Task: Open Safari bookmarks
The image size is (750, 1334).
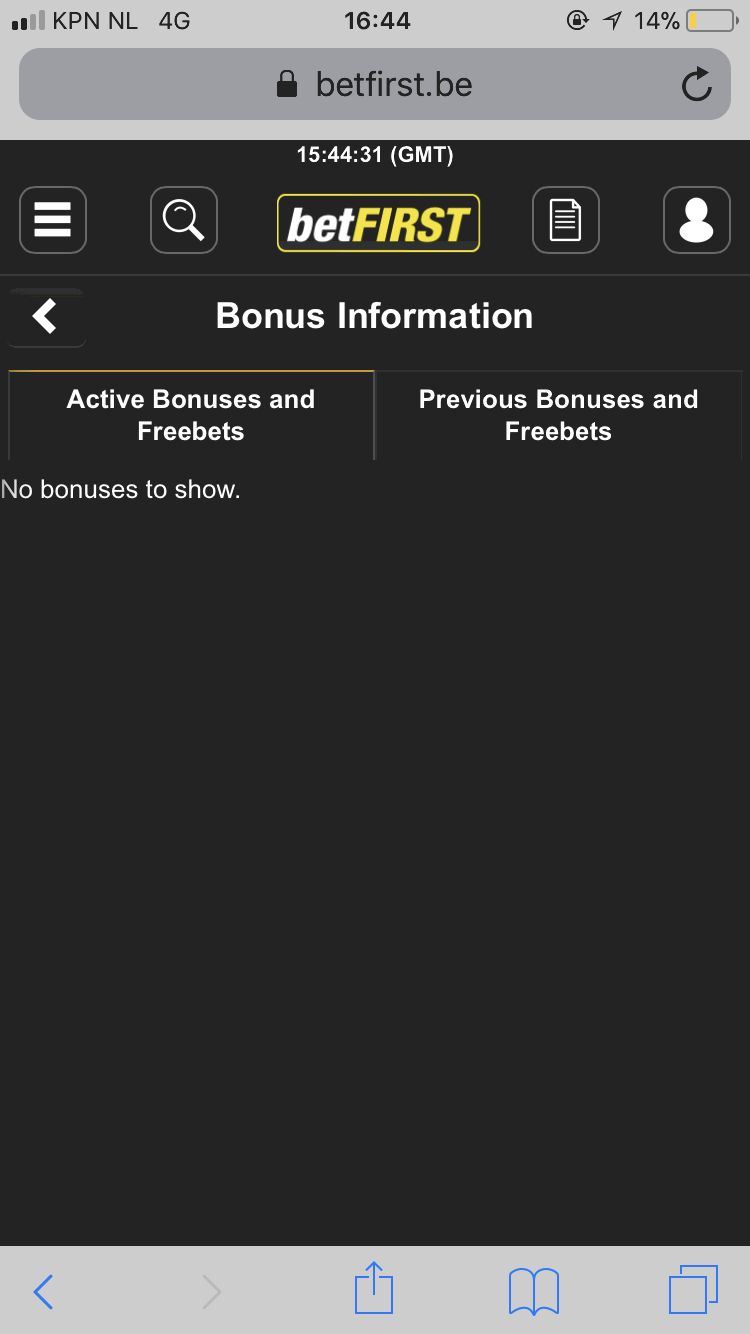Action: pos(533,1291)
